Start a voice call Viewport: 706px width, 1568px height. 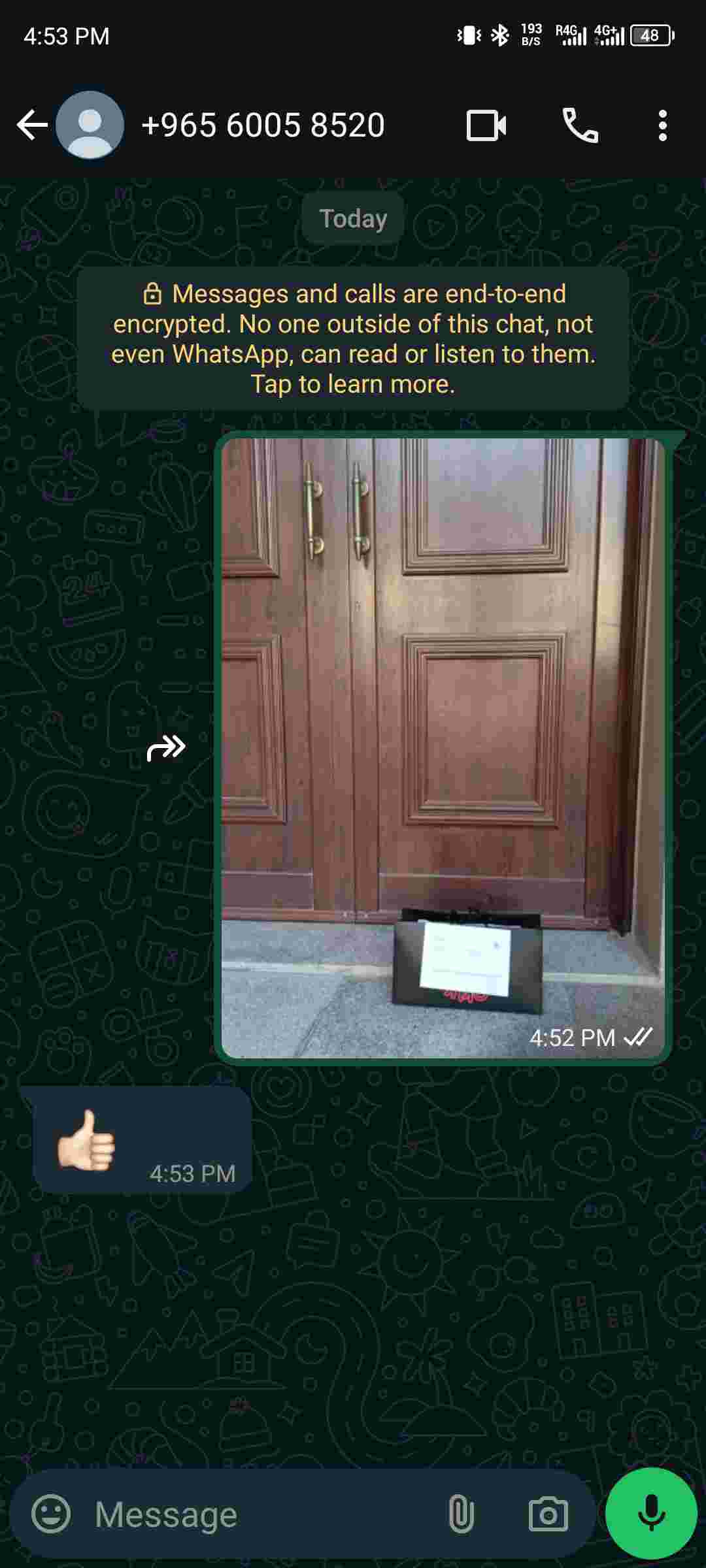click(x=580, y=125)
